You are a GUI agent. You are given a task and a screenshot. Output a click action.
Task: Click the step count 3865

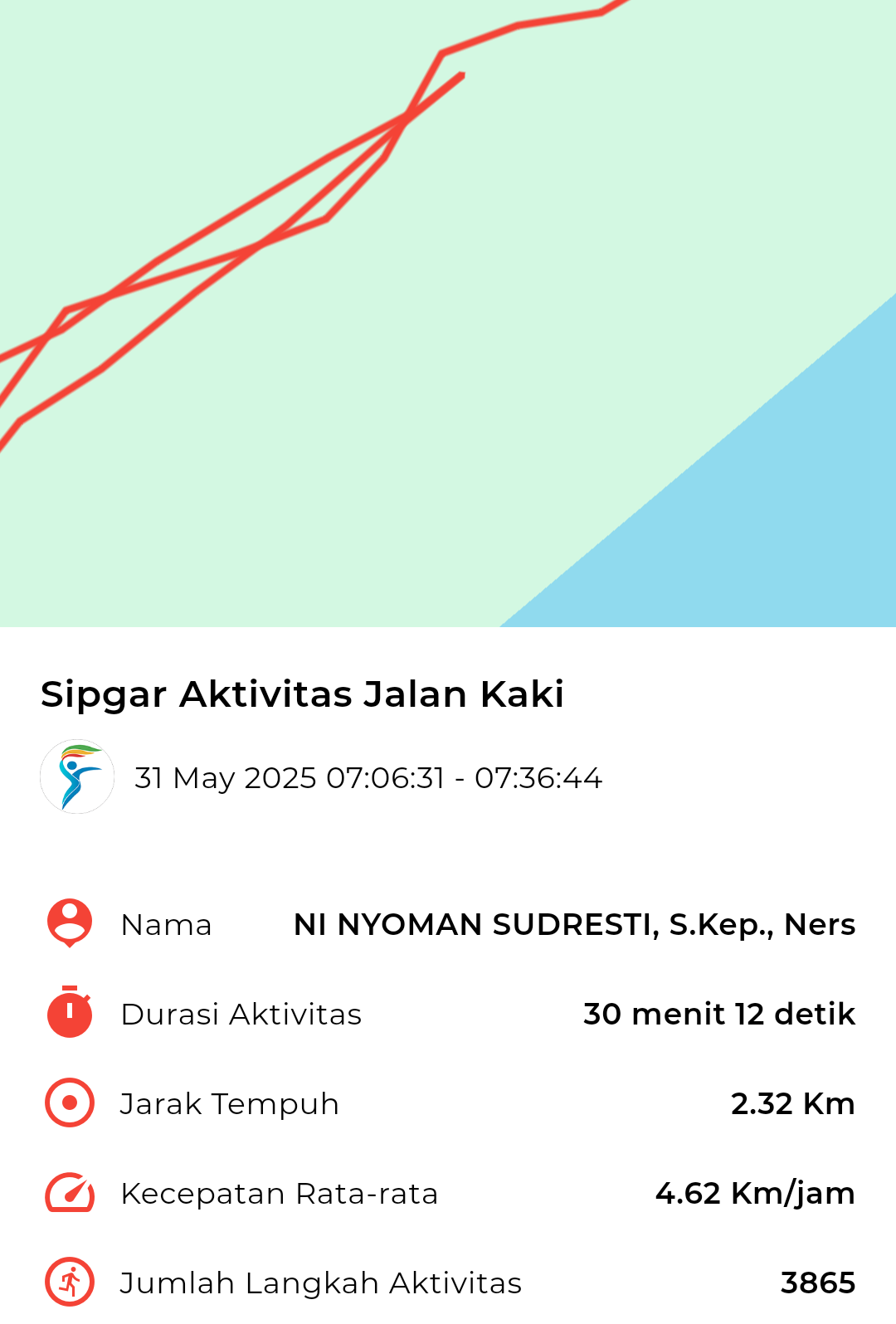pos(818,1283)
